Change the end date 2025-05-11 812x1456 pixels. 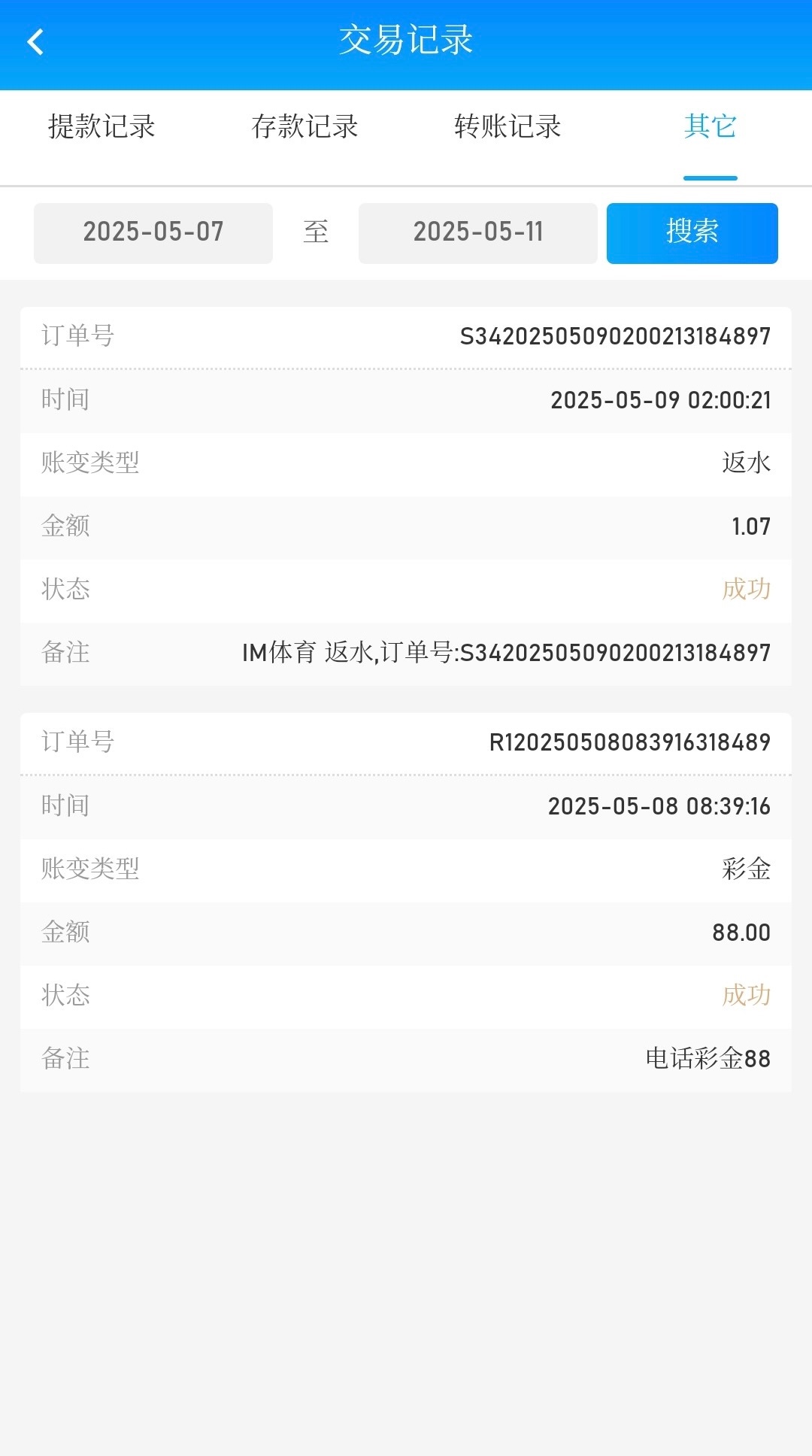click(x=477, y=232)
